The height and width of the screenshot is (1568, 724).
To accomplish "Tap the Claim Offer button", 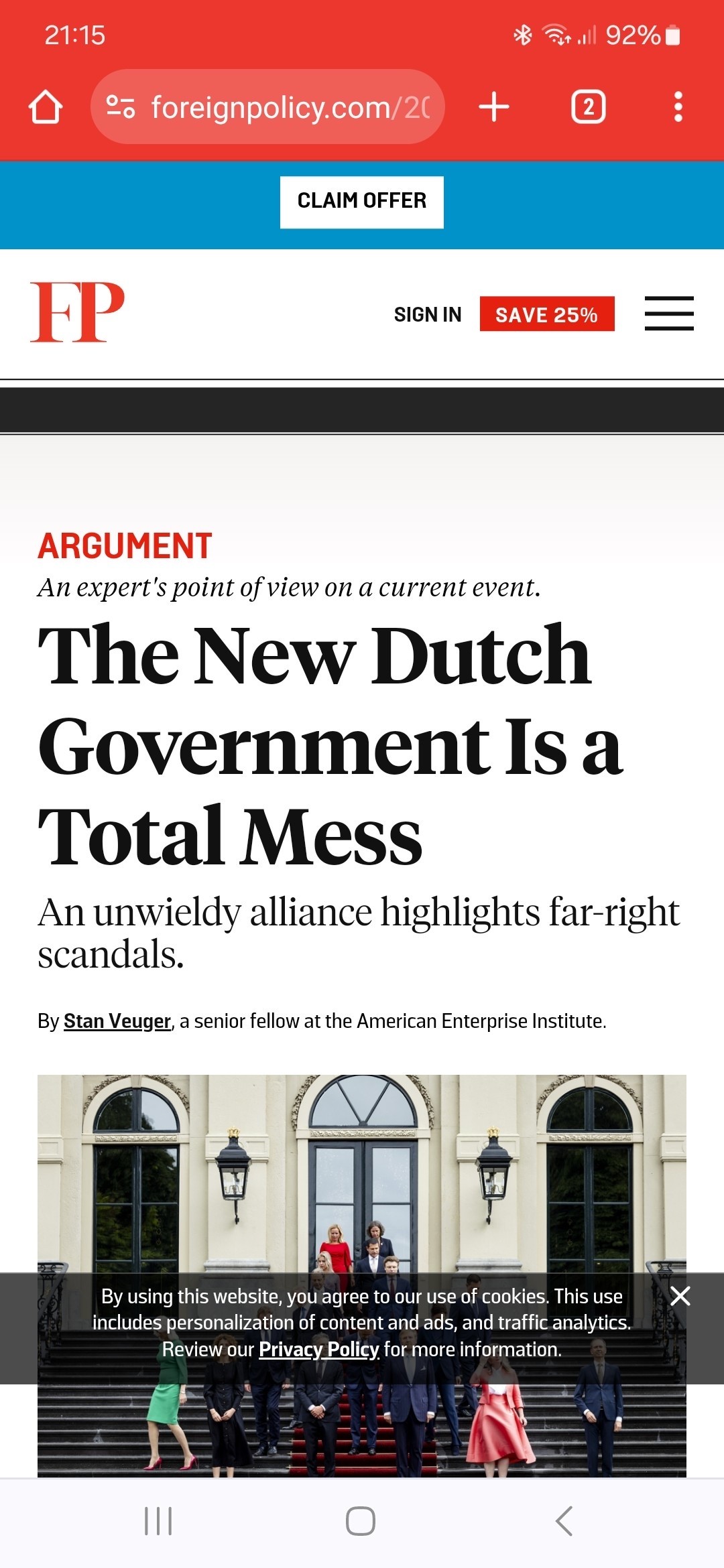I will pyautogui.click(x=362, y=202).
